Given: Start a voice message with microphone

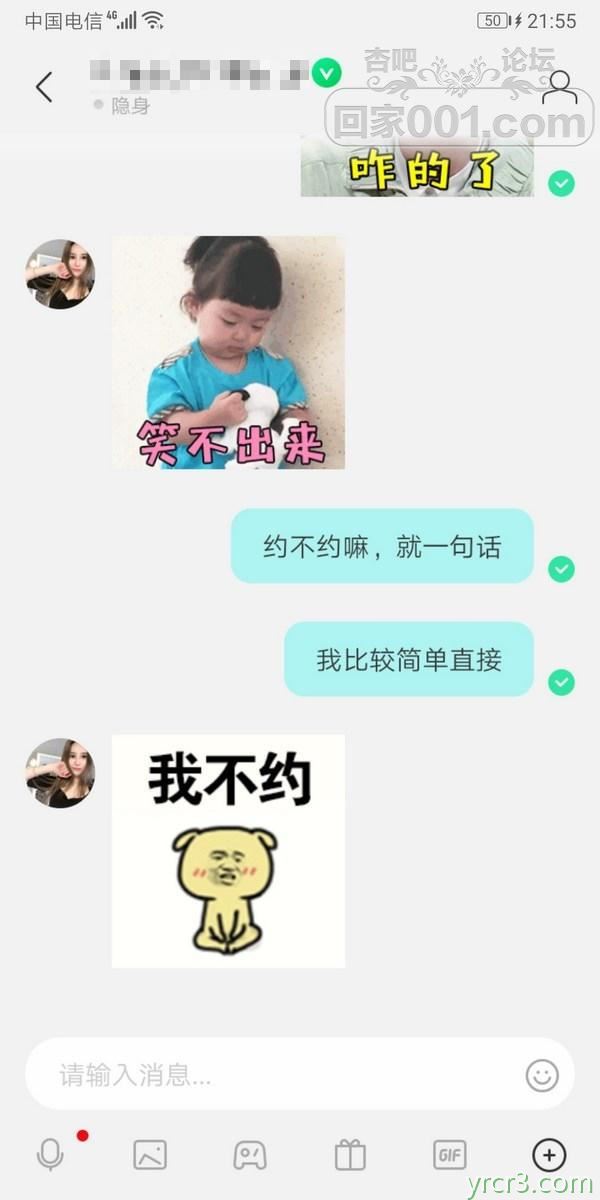Looking at the screenshot, I should coord(50,1155).
